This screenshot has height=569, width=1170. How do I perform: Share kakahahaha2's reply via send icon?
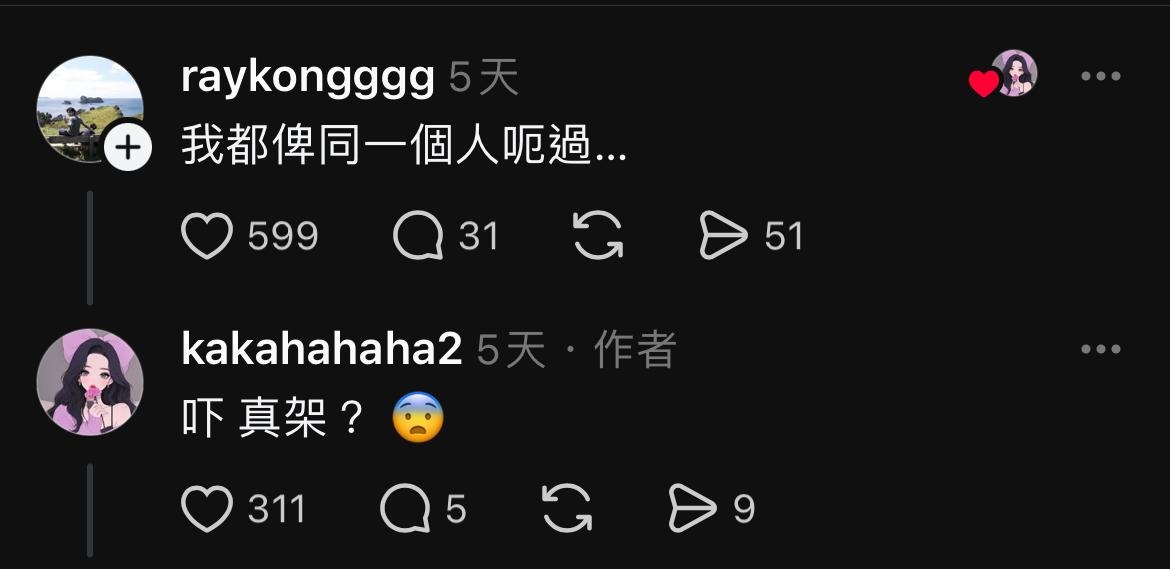(692, 509)
